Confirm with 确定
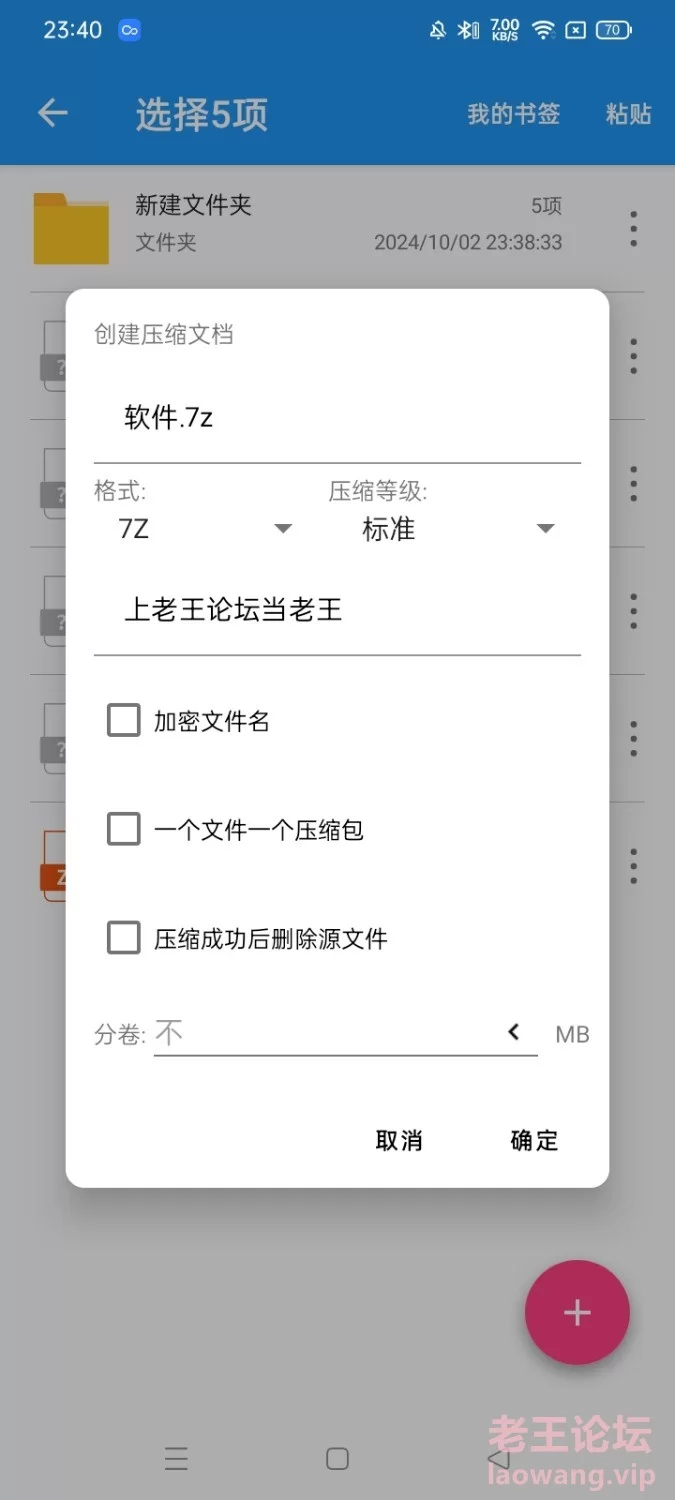The width and height of the screenshot is (675, 1500). point(534,1140)
